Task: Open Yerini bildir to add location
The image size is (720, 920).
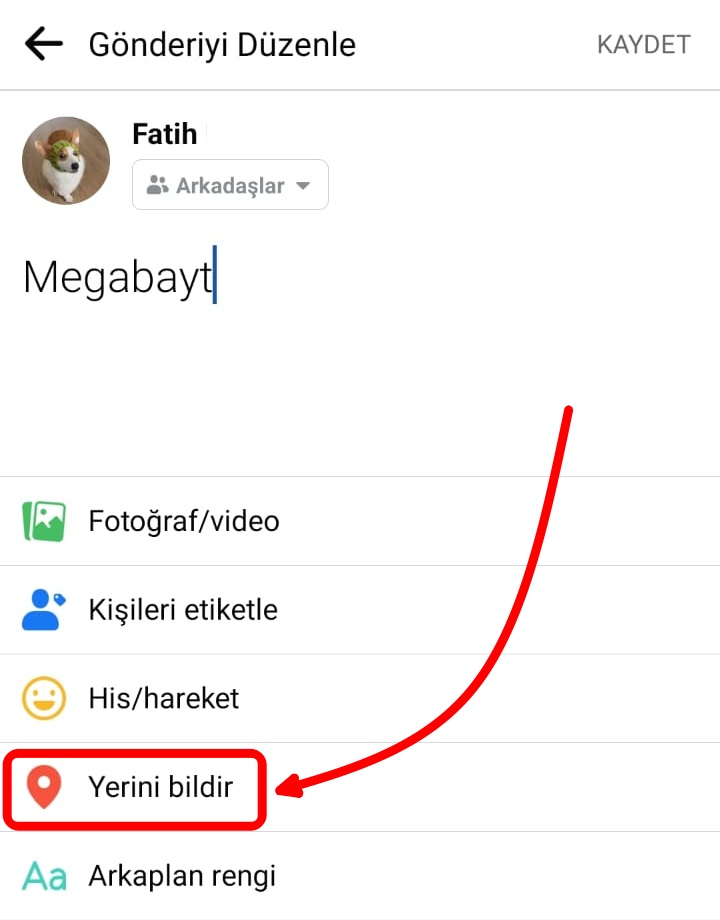Action: 160,787
